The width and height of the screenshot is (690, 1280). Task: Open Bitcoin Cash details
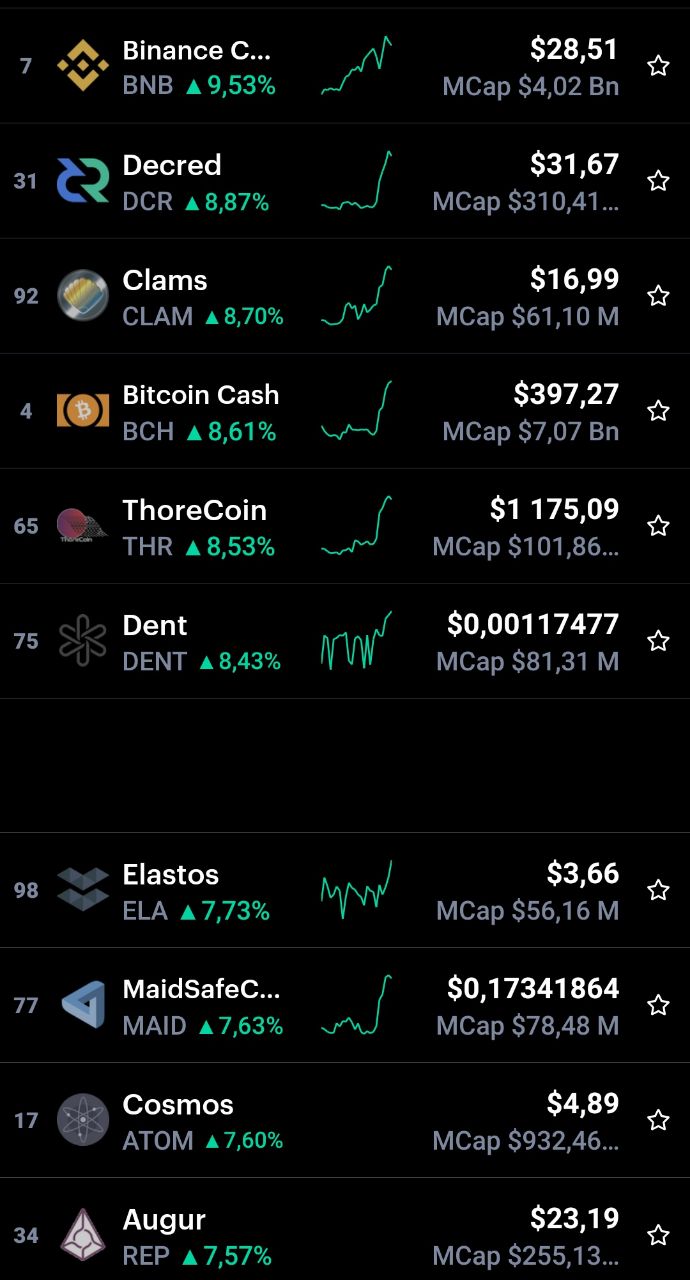[345, 411]
